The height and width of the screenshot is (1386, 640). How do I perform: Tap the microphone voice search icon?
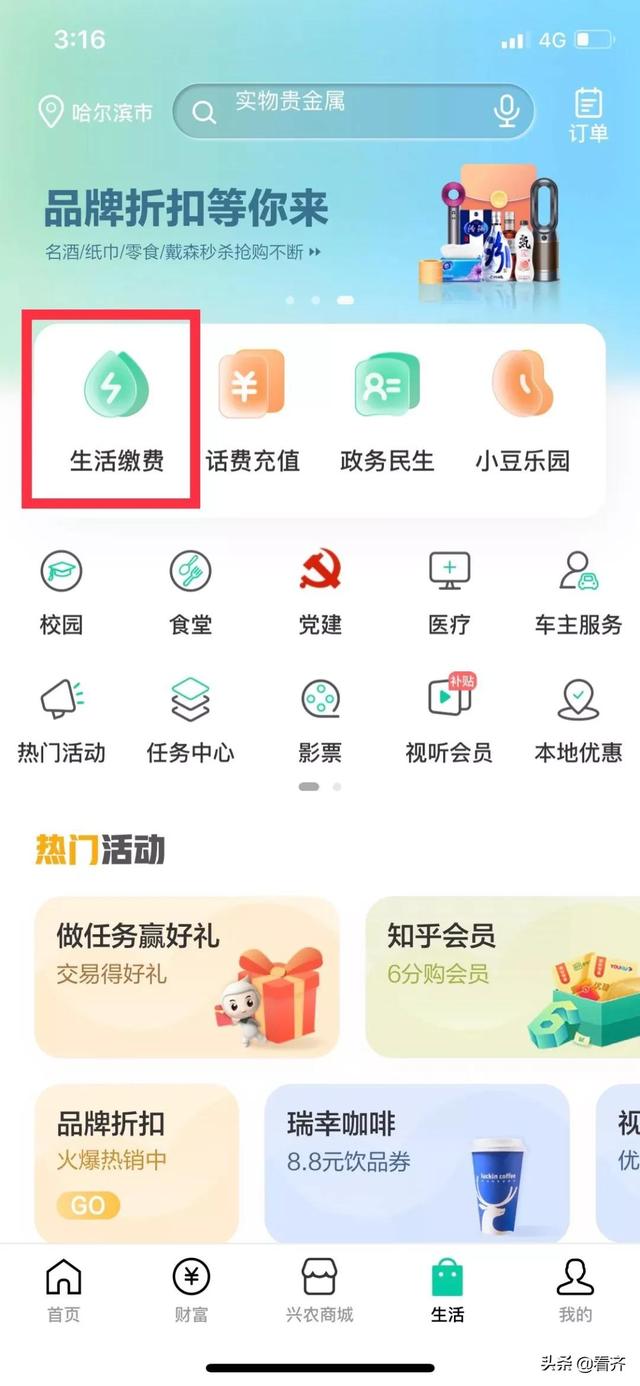pyautogui.click(x=507, y=110)
